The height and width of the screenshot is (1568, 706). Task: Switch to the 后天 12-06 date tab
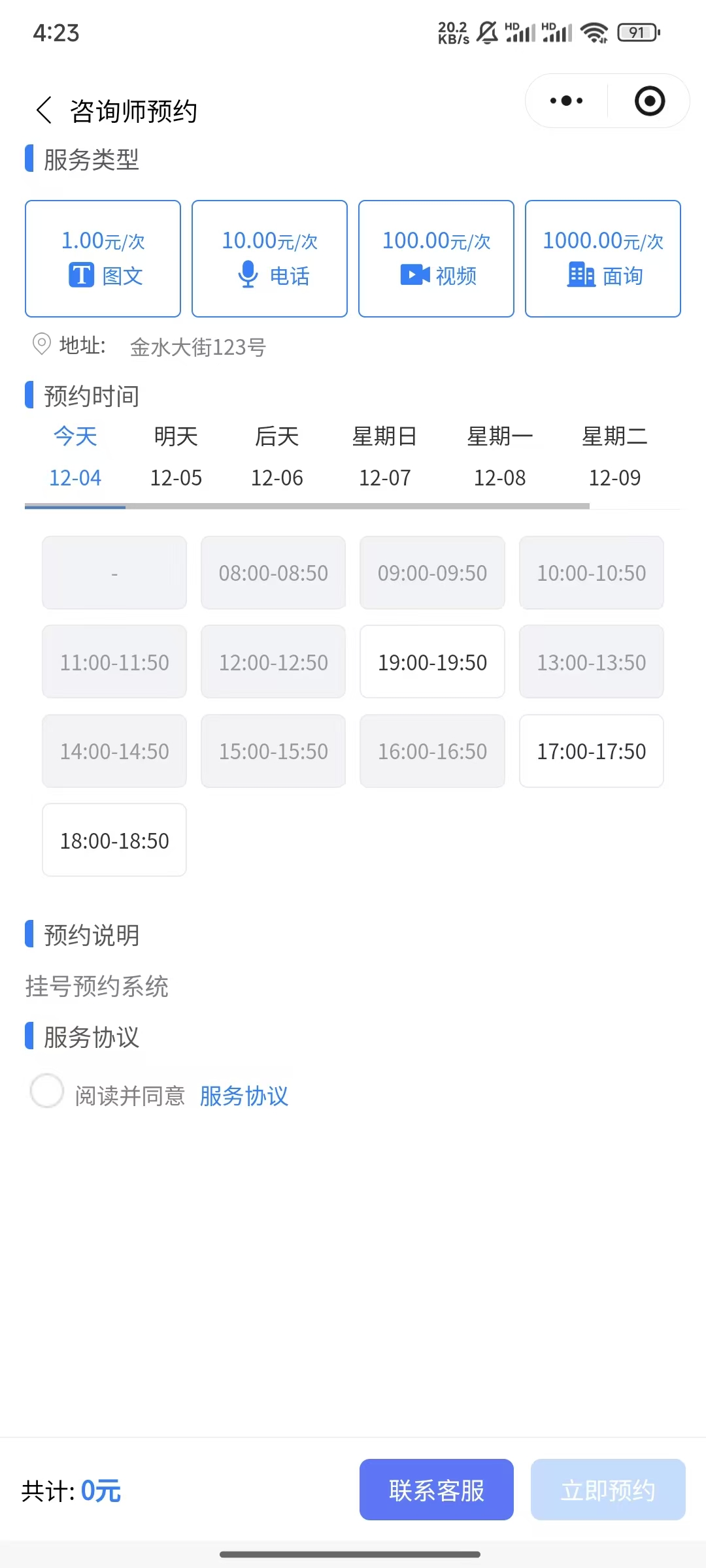(277, 457)
